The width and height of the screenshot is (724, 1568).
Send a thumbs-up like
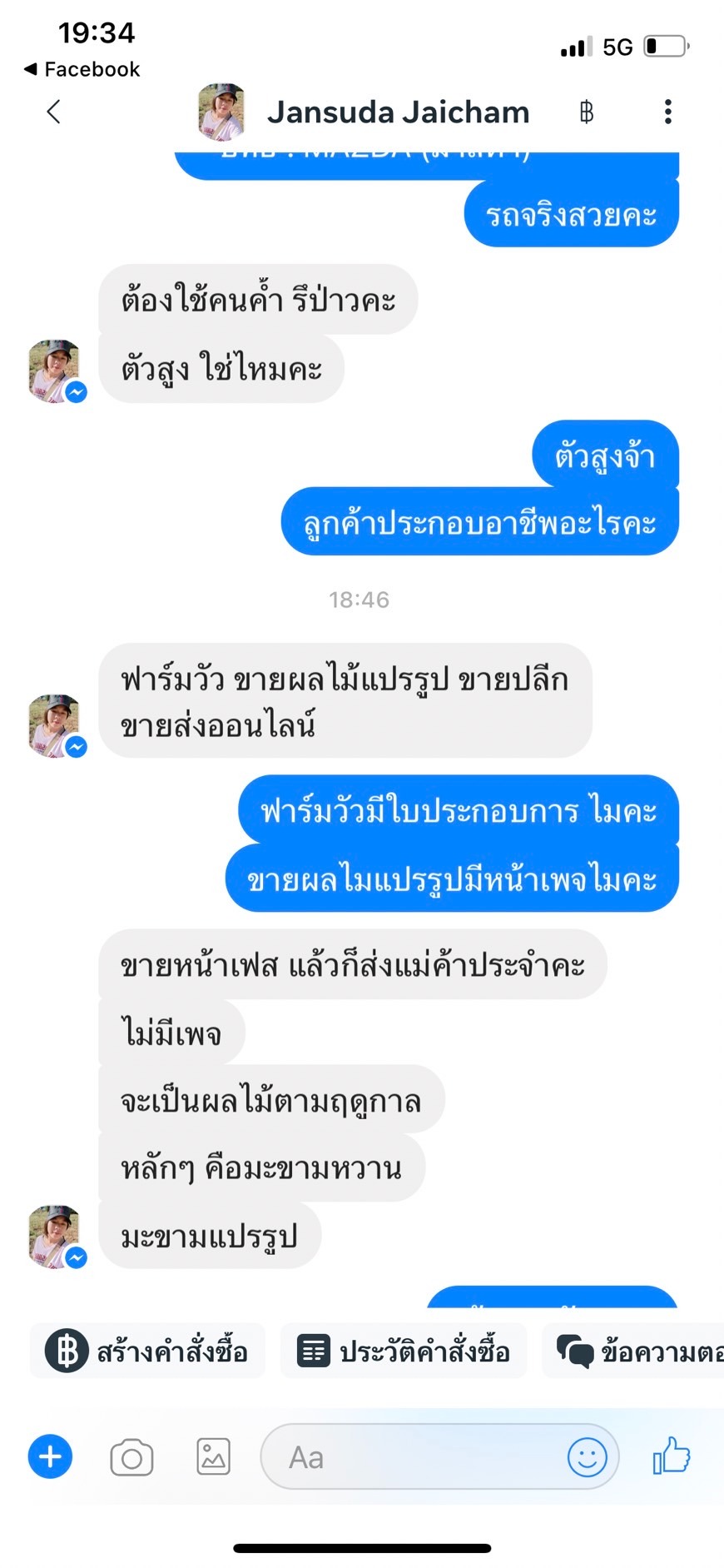click(672, 1456)
